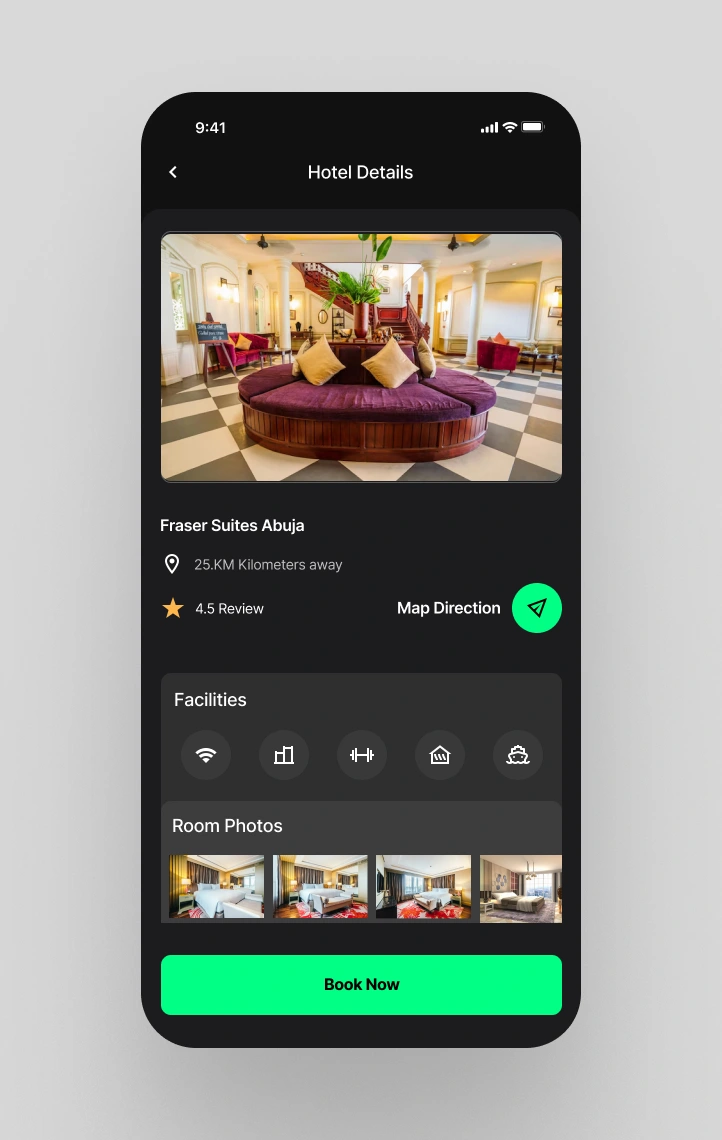Select the gym dumbbell facility icon
Viewport: 722px width, 1140px height.
(x=362, y=755)
